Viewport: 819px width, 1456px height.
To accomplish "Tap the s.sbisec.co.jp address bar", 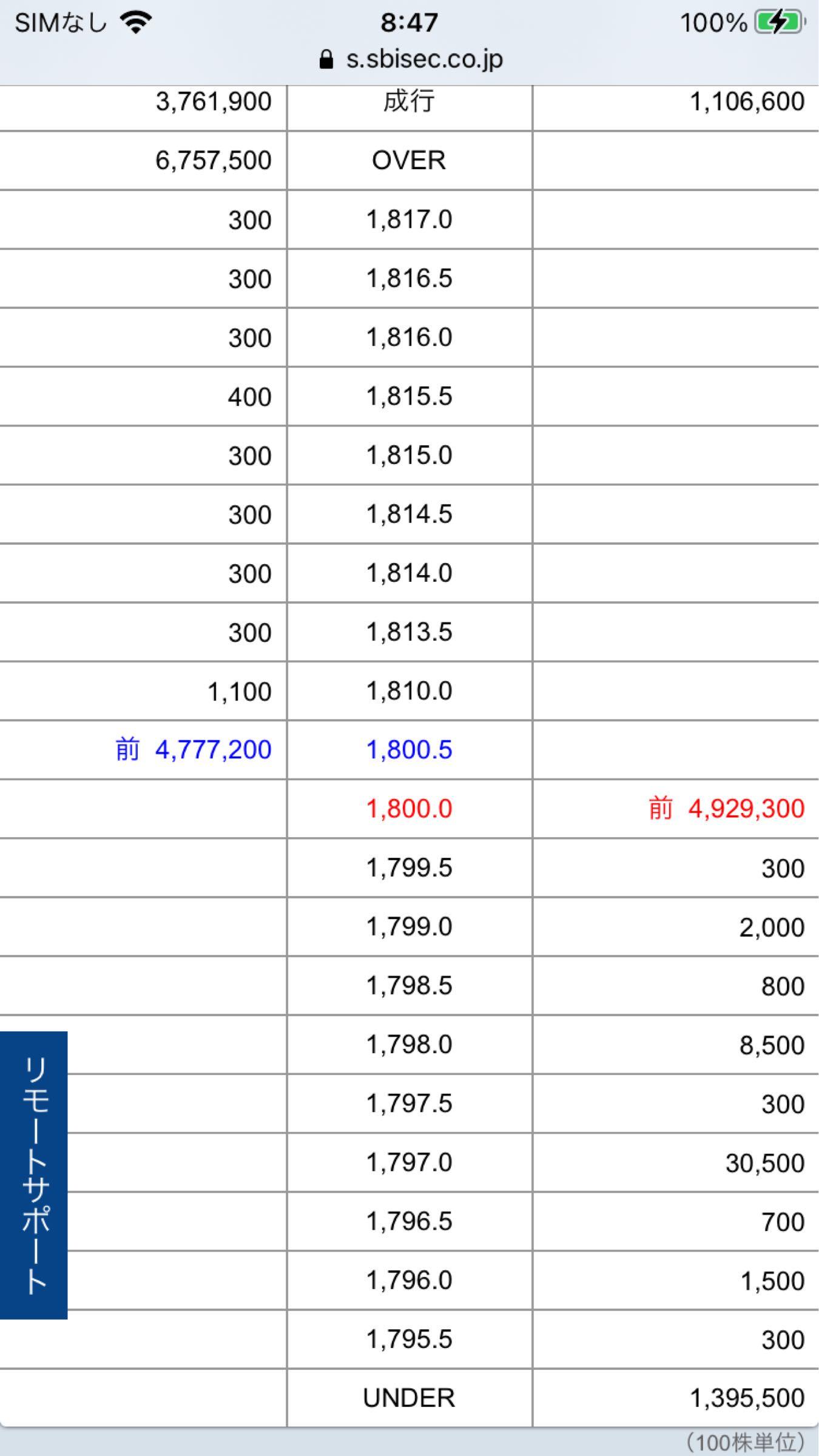I will click(411, 59).
